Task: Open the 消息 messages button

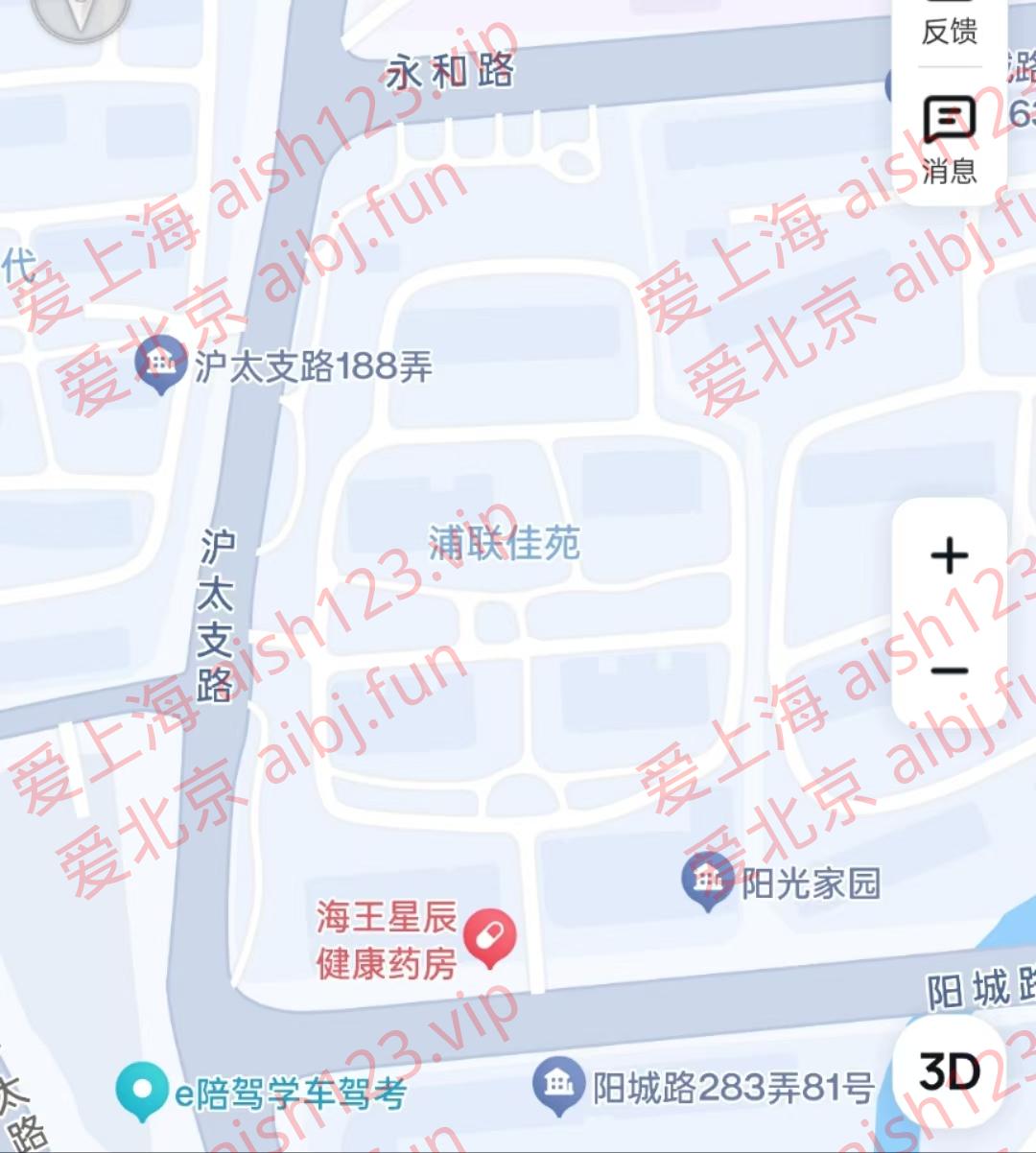Action: [x=949, y=140]
